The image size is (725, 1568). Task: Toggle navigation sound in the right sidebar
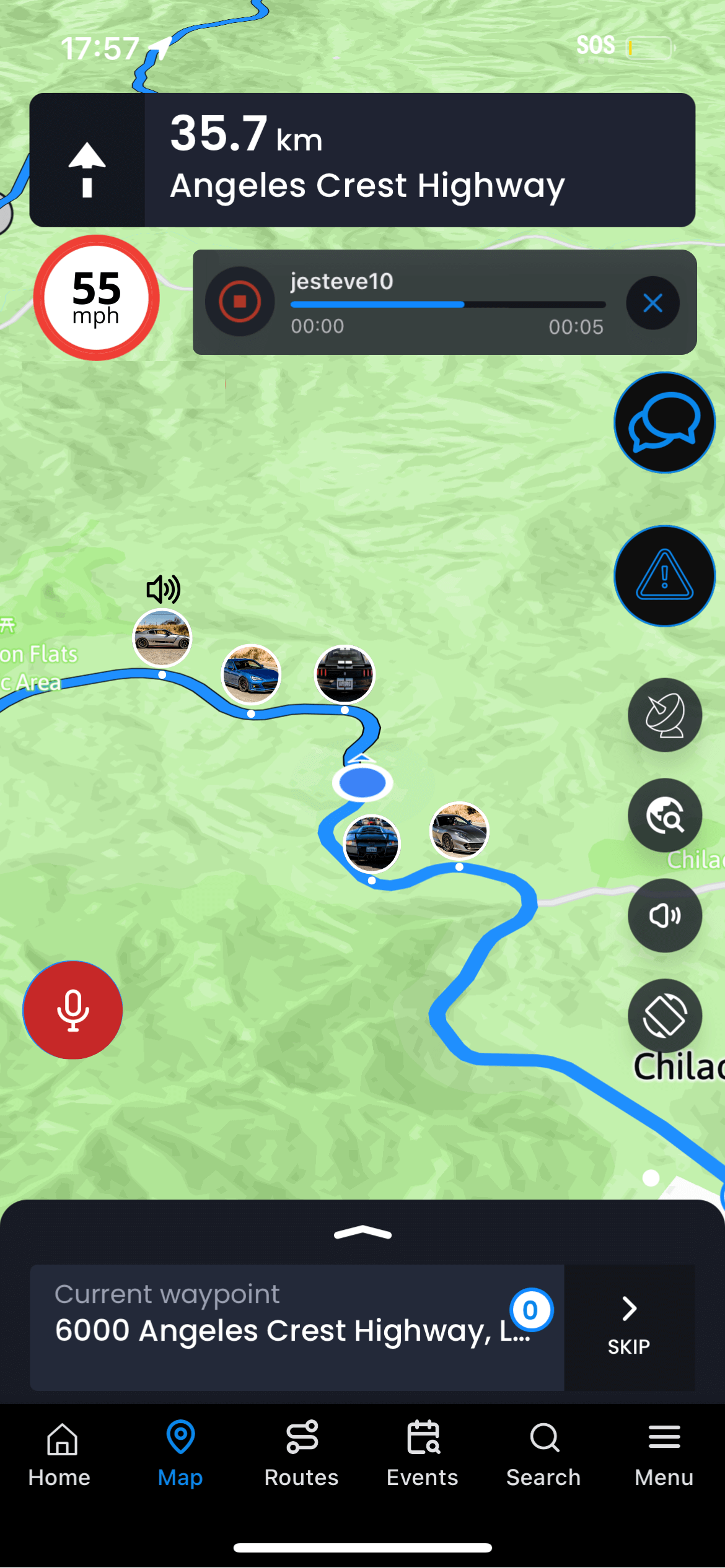664,916
